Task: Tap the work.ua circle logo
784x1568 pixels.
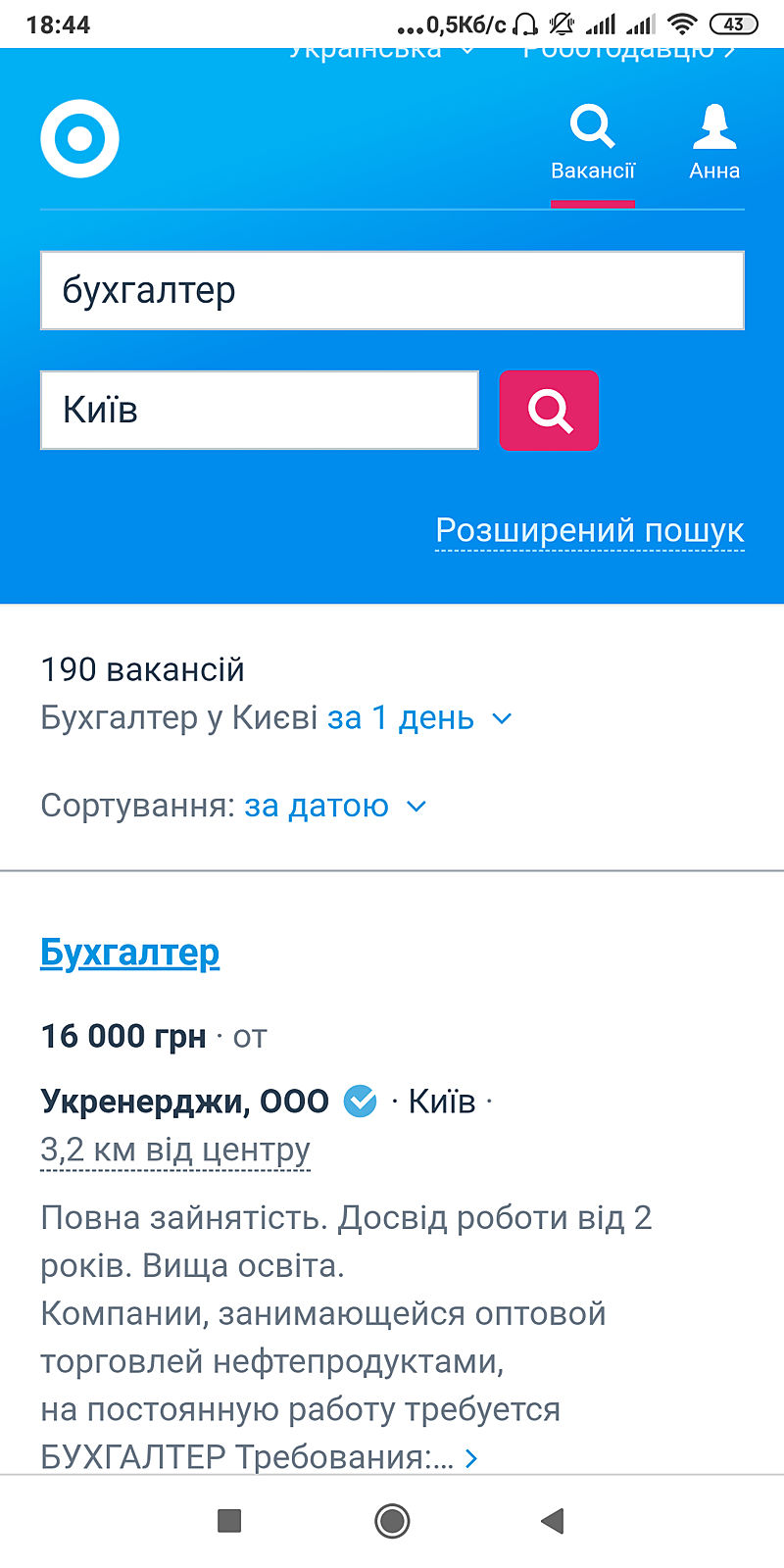Action: [x=79, y=138]
